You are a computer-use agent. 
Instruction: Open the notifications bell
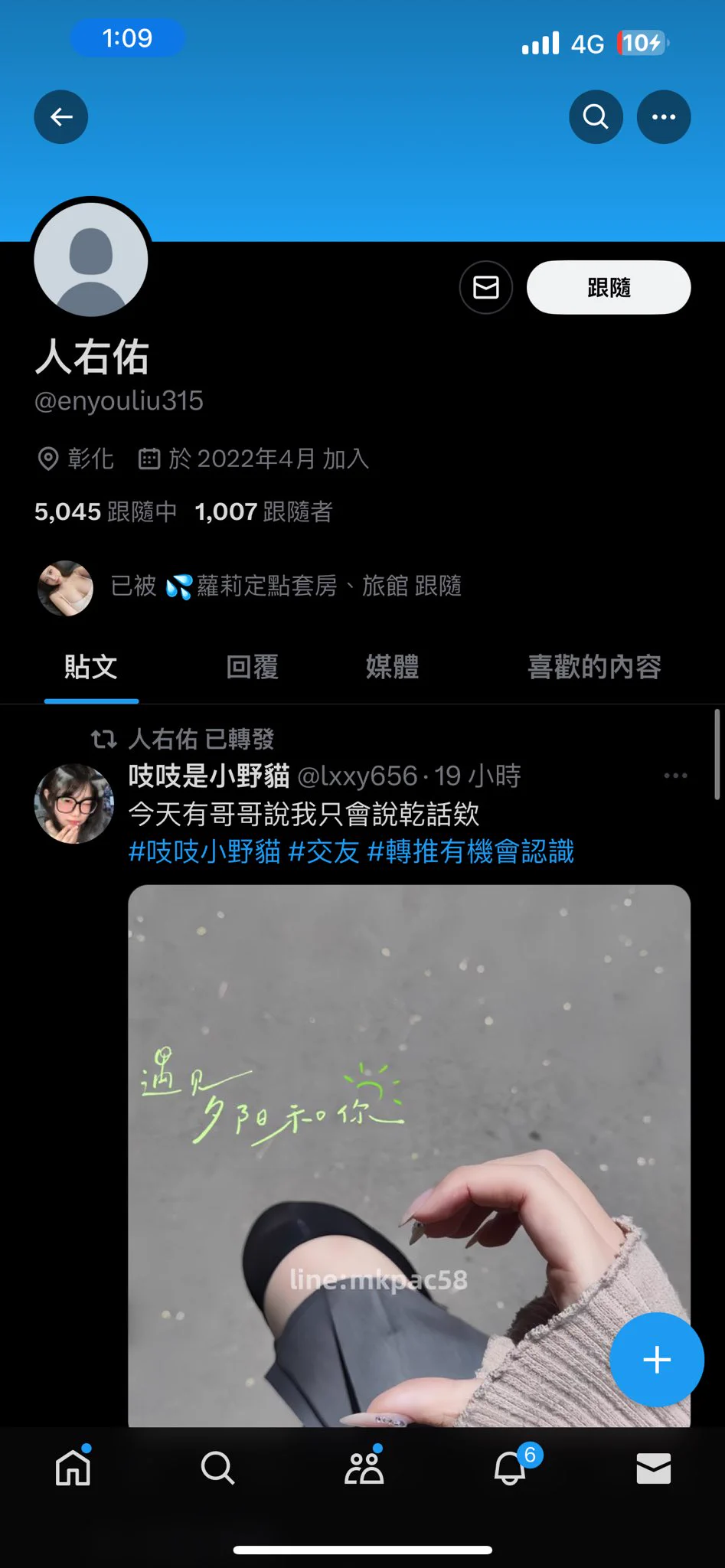point(510,1468)
